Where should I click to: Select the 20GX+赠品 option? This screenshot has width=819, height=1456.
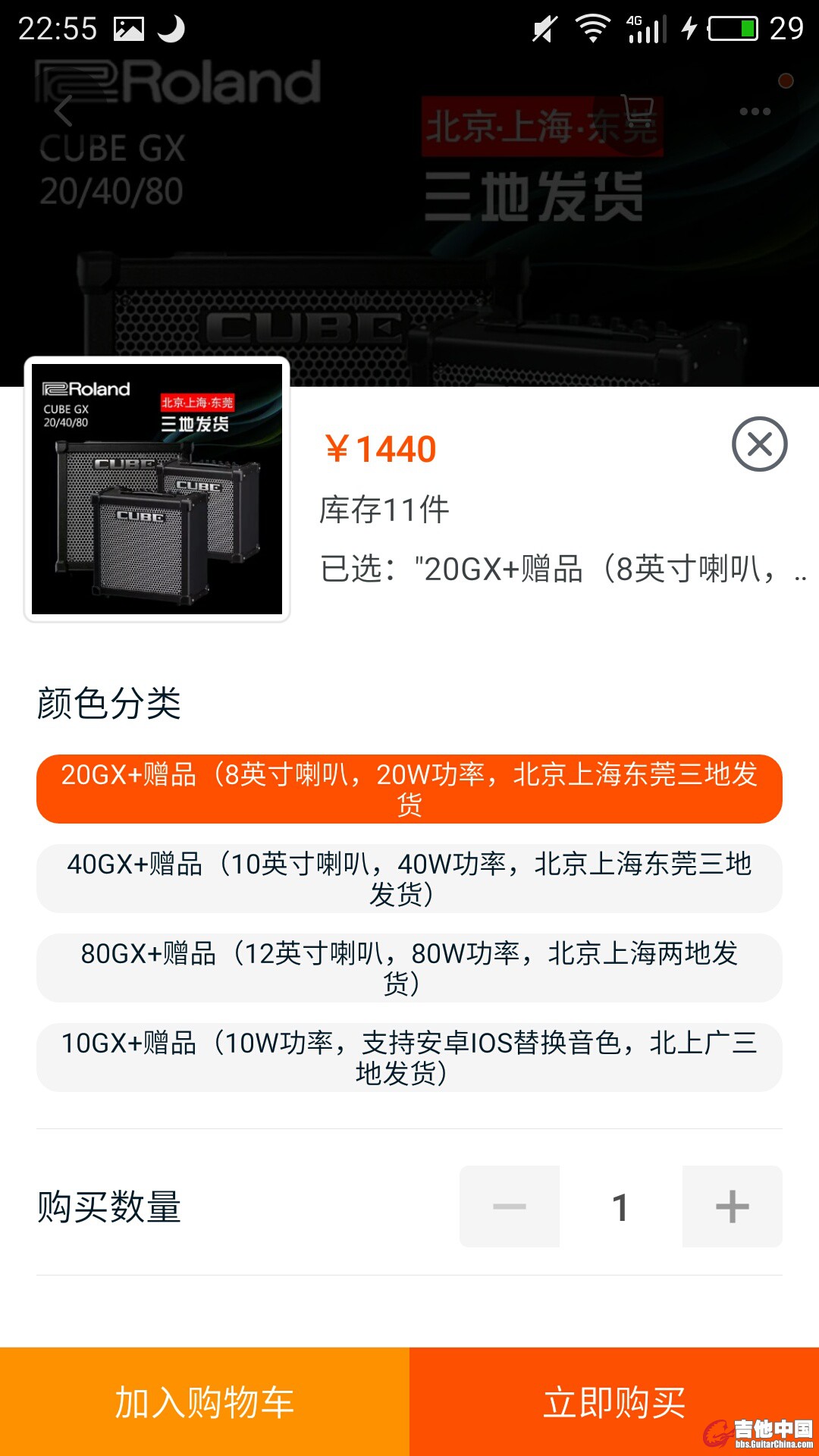pos(409,789)
